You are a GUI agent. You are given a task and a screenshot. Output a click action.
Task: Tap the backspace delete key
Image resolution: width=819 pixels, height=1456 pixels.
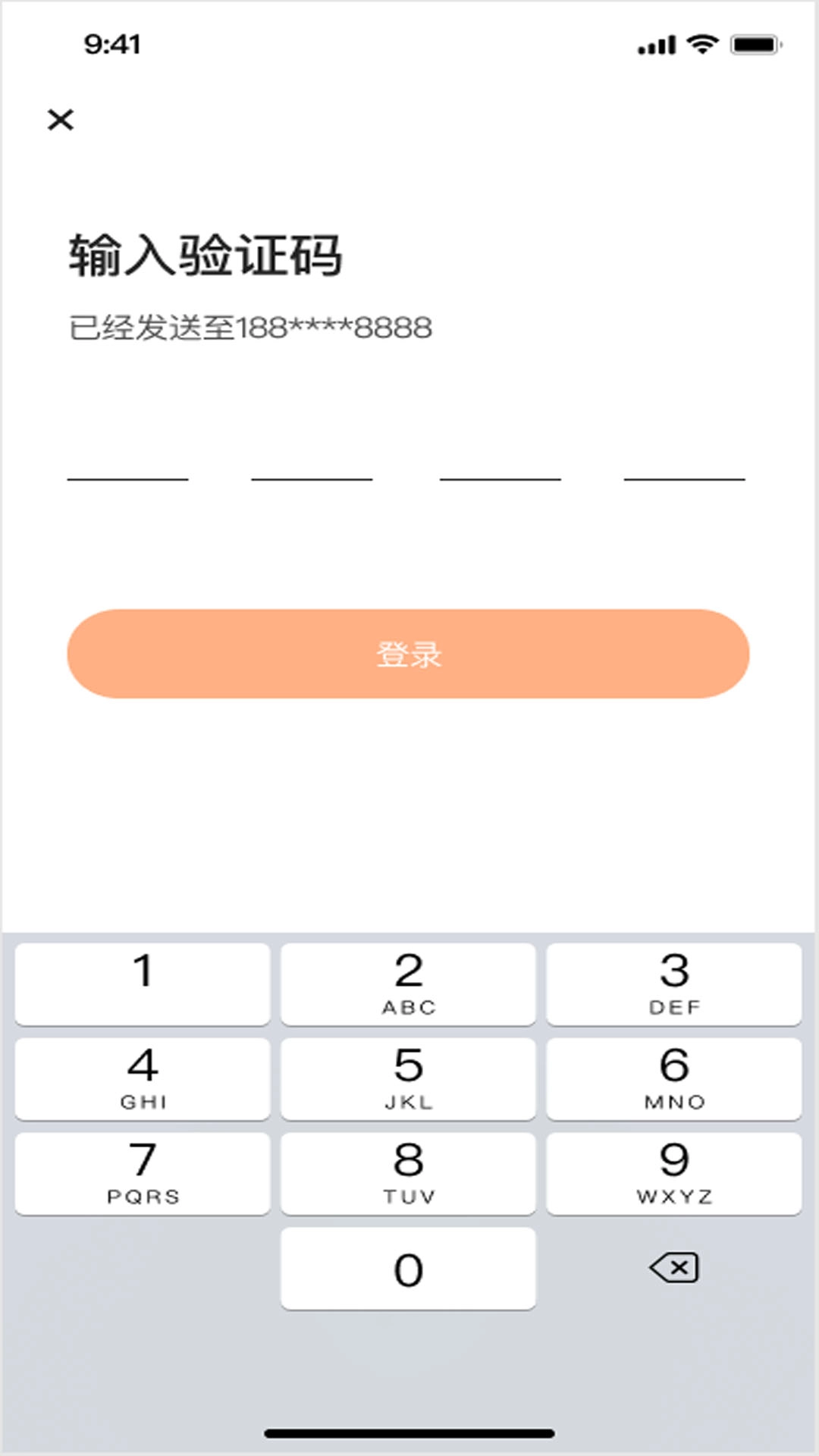pos(674,1268)
